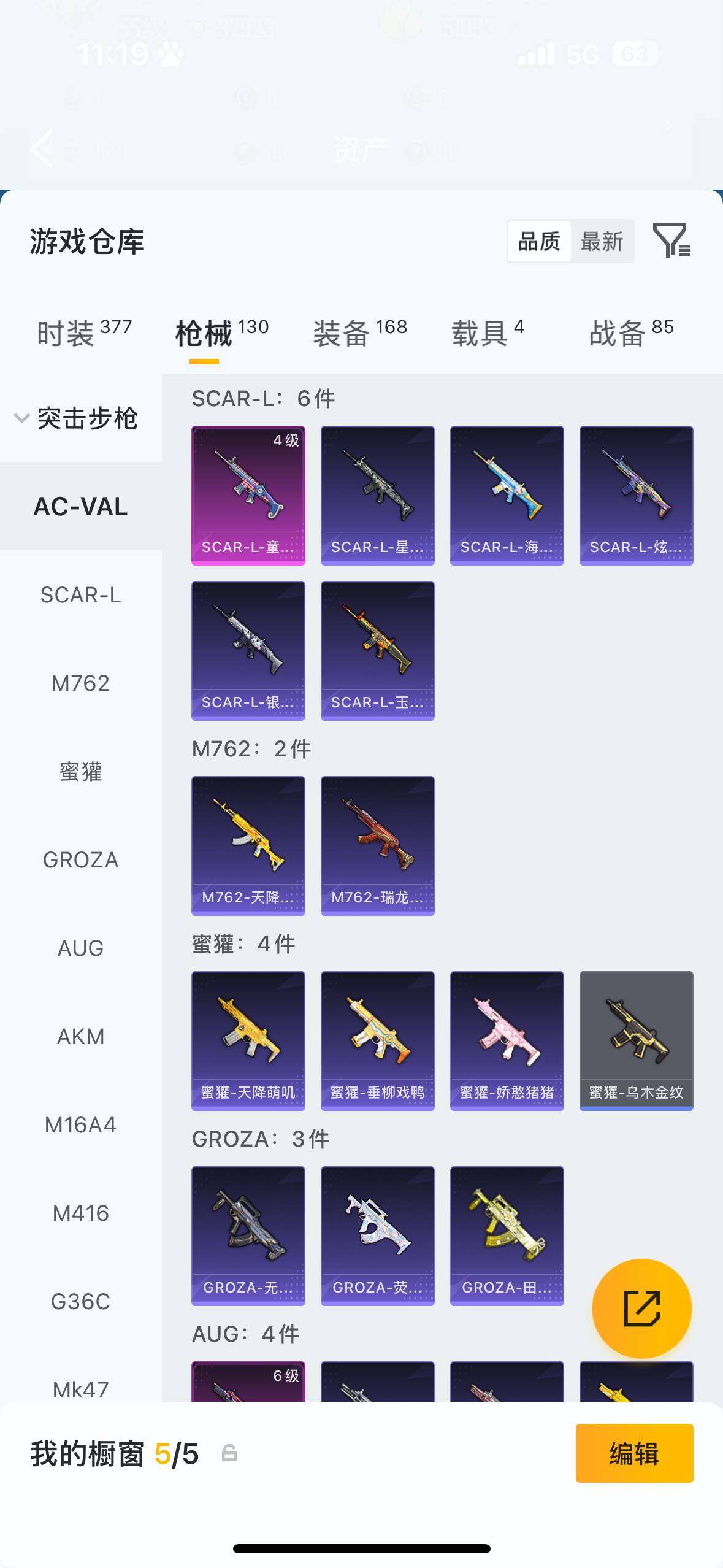Tap 编辑 to edit my showcase
The image size is (723, 1568).
pos(635,1453)
